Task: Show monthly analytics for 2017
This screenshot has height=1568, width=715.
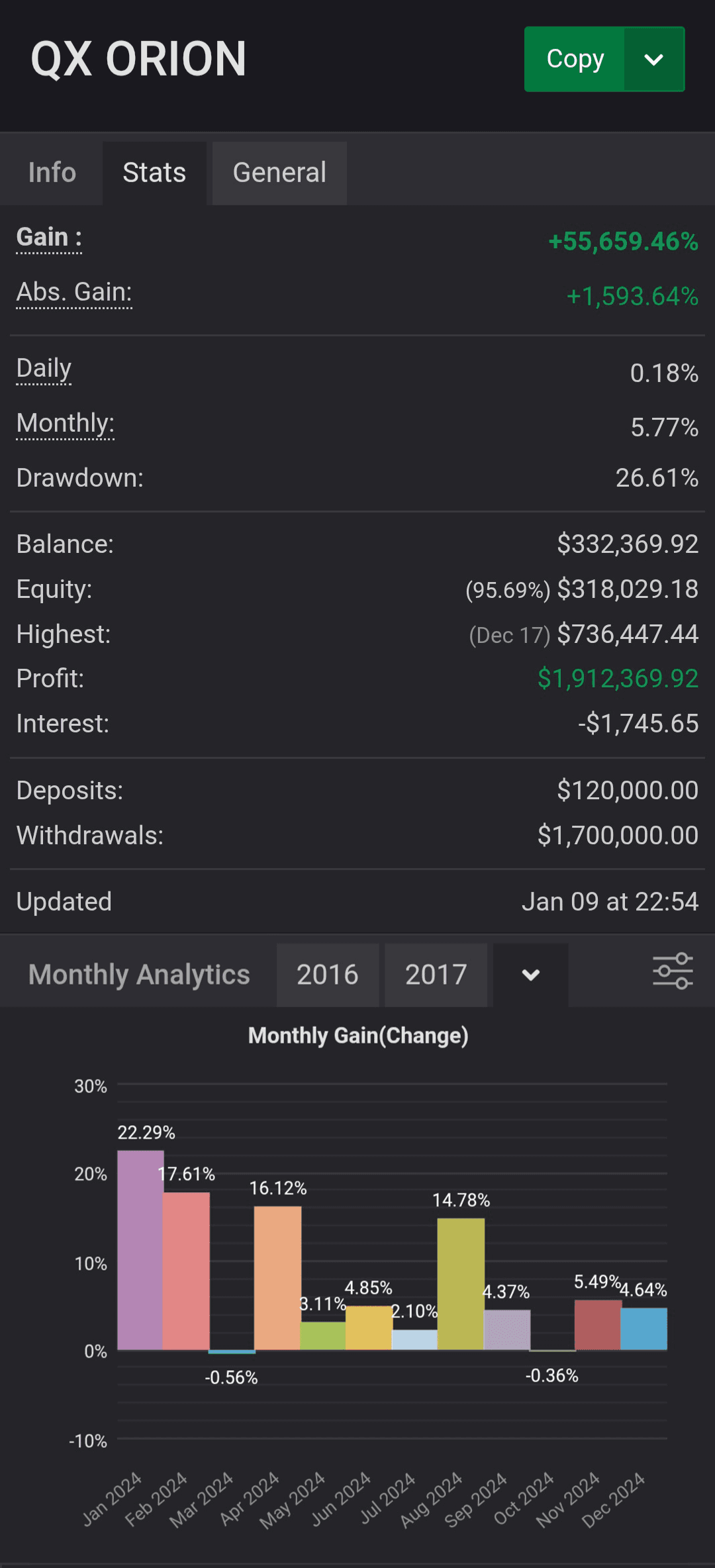Action: tap(436, 975)
